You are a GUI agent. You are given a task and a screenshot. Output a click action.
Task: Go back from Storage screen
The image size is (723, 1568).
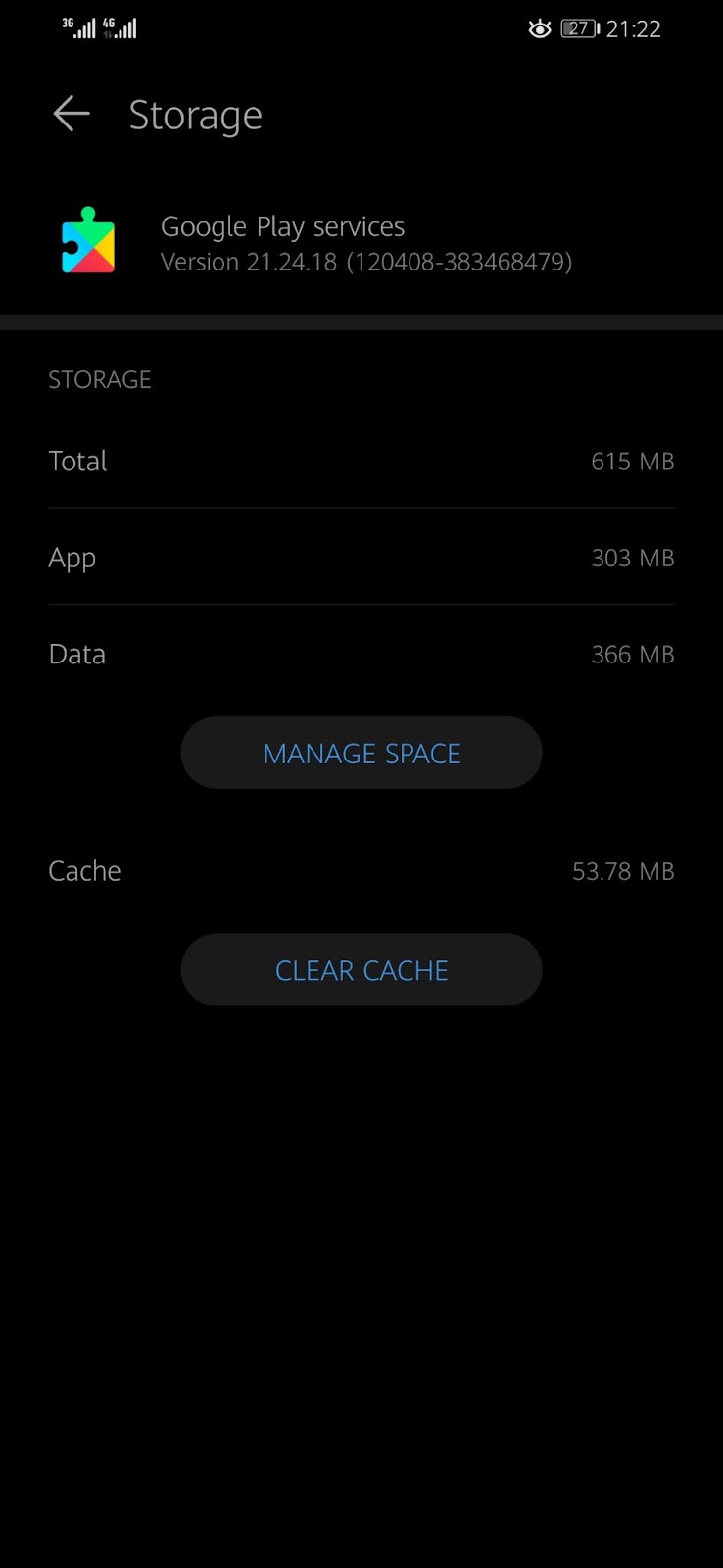pos(72,114)
